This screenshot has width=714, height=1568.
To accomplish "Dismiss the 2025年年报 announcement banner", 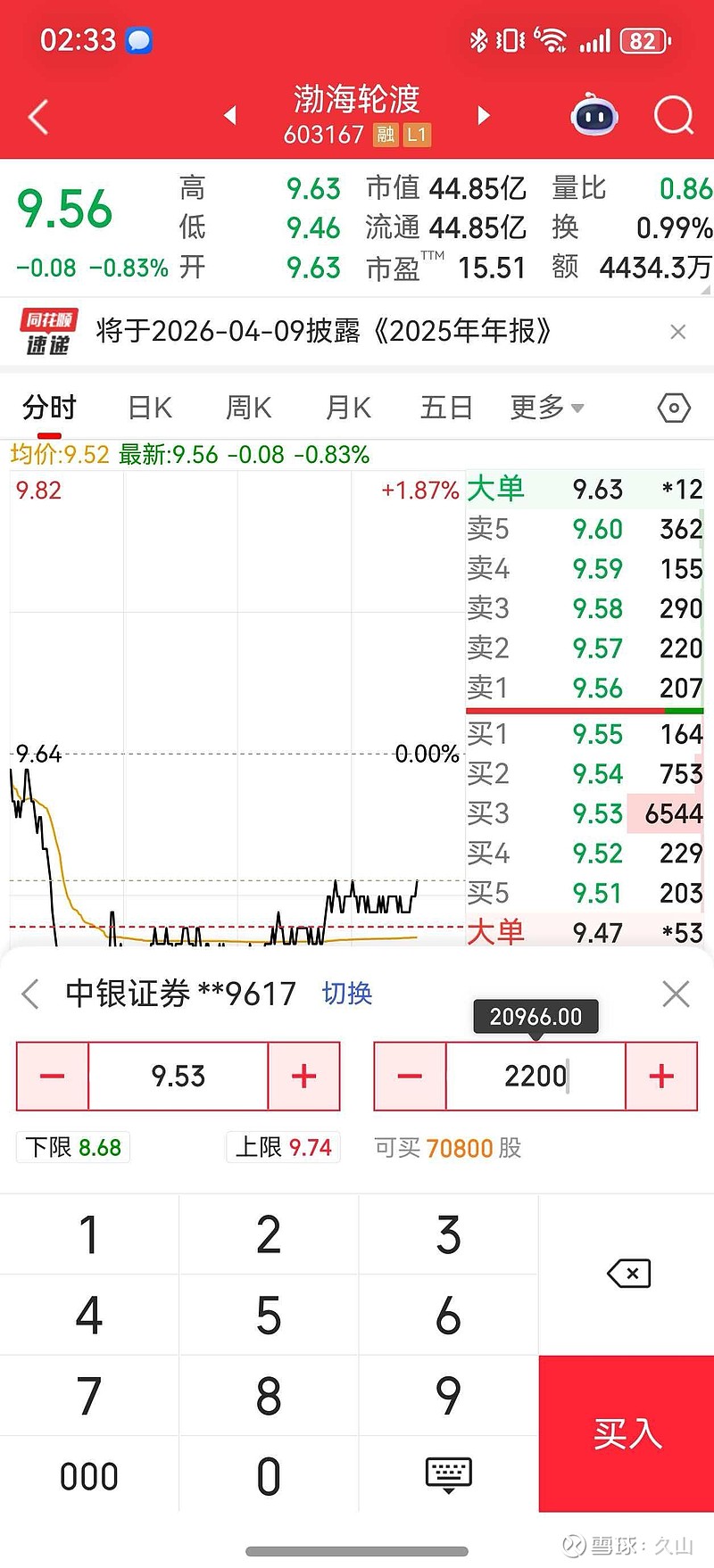I will coord(677,332).
